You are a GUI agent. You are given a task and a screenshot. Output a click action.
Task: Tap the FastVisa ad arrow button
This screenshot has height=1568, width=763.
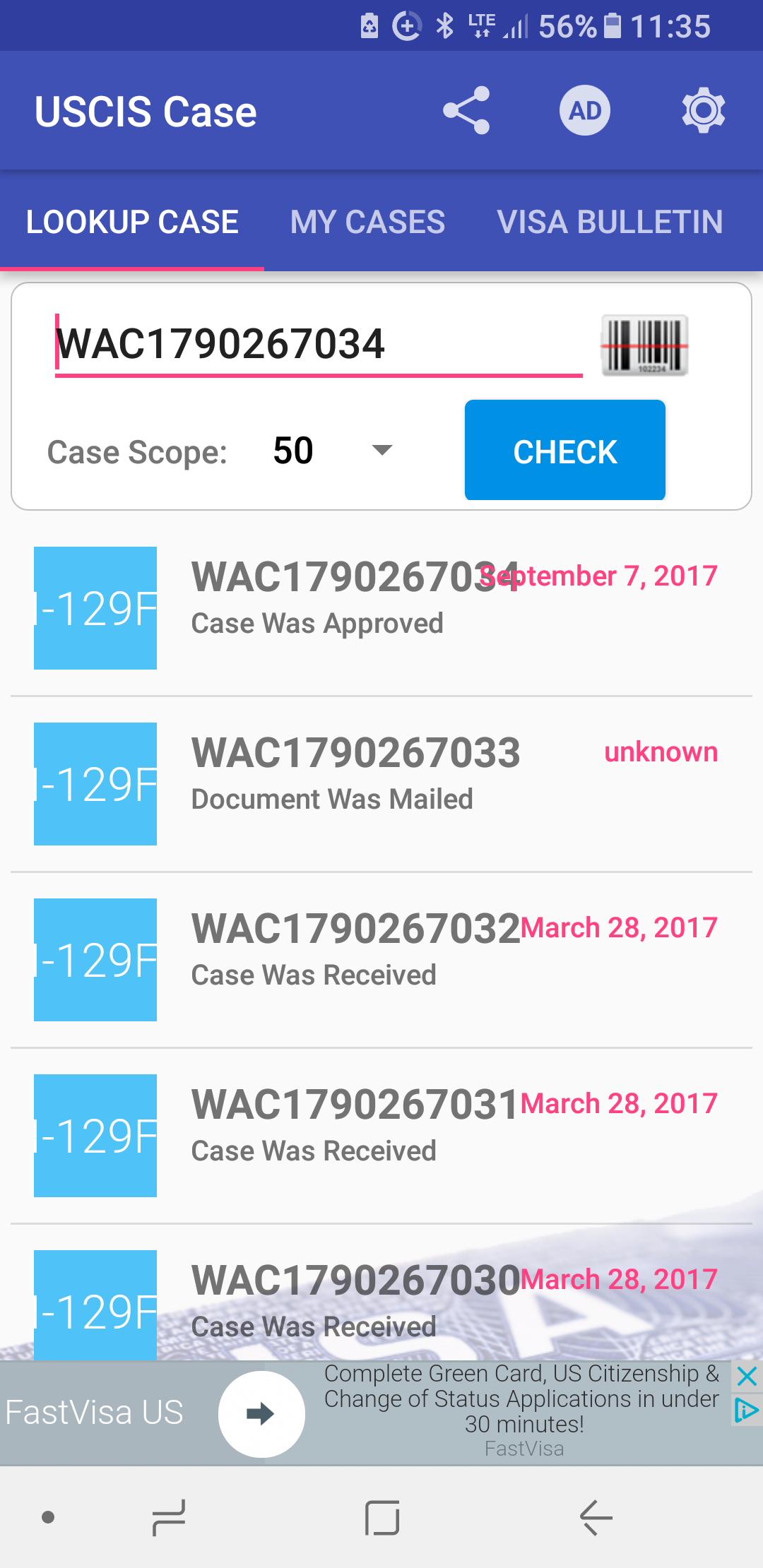coord(261,1414)
